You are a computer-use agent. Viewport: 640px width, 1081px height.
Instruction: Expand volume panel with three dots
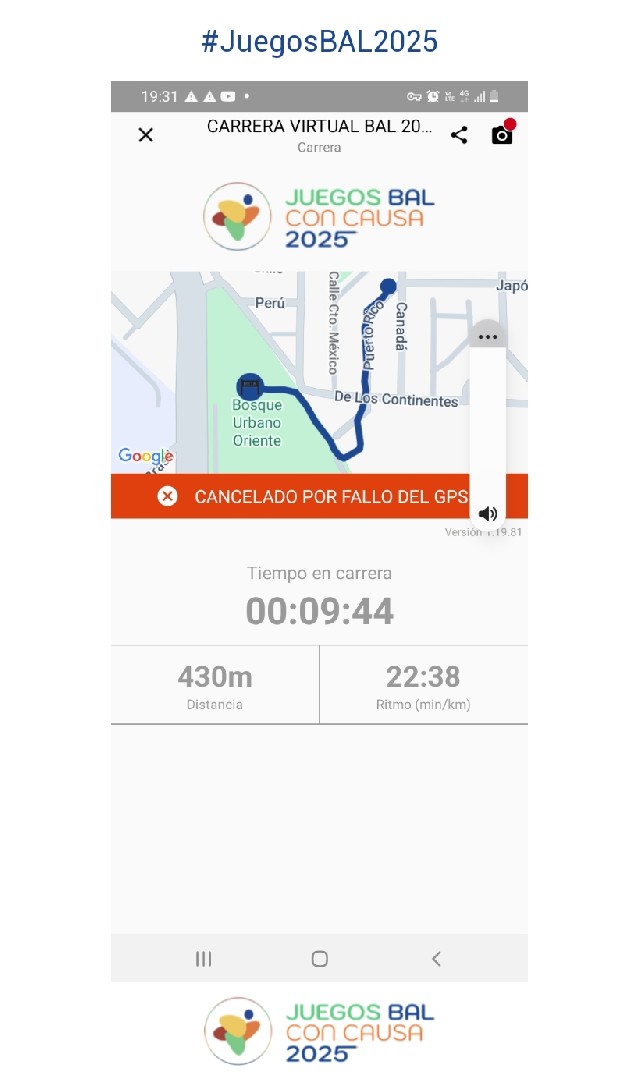(x=488, y=336)
